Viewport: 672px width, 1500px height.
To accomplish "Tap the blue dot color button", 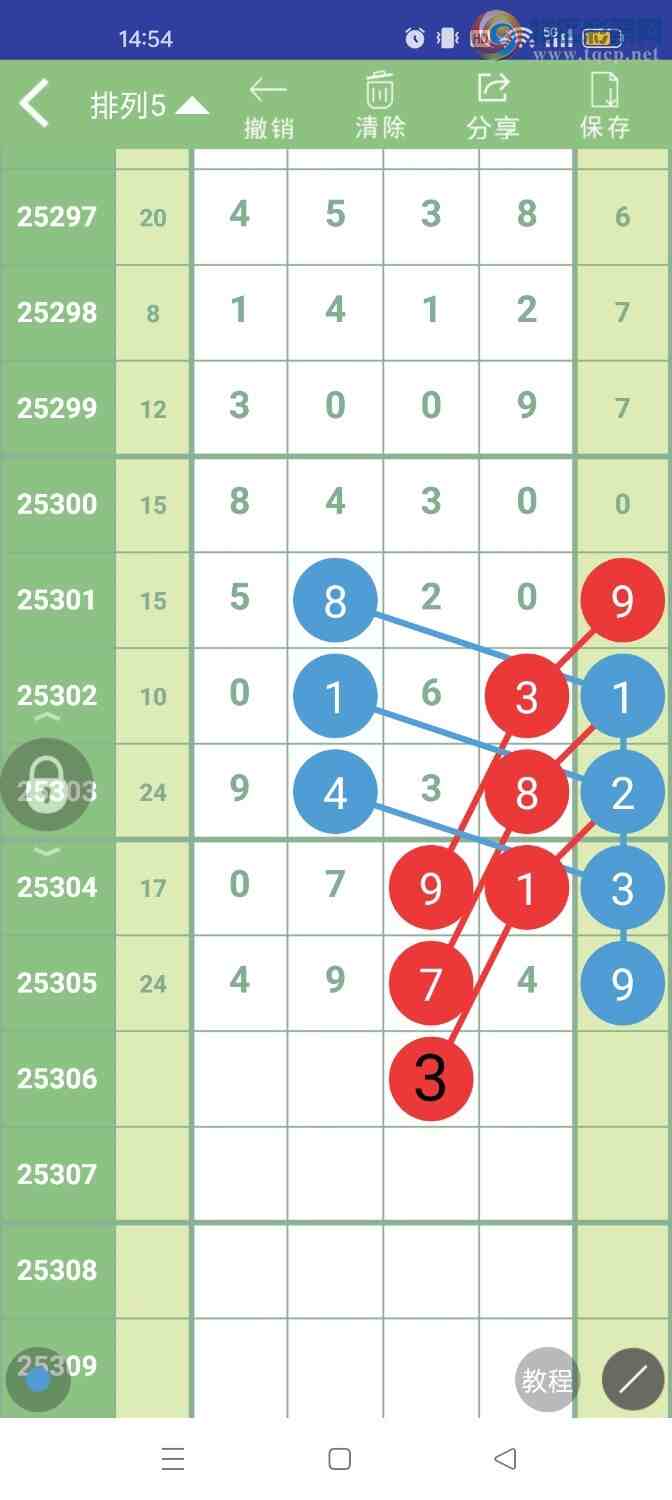I will [38, 1379].
